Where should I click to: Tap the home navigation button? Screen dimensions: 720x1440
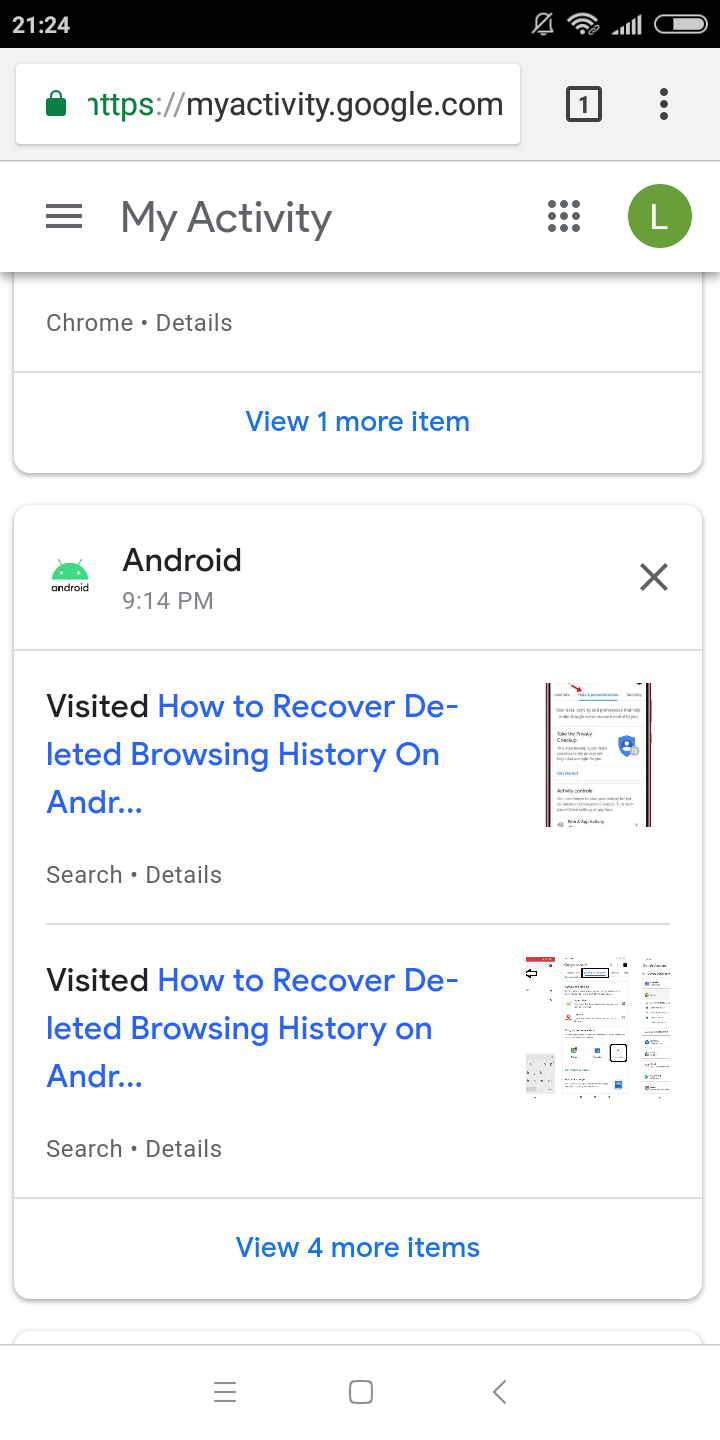361,1391
